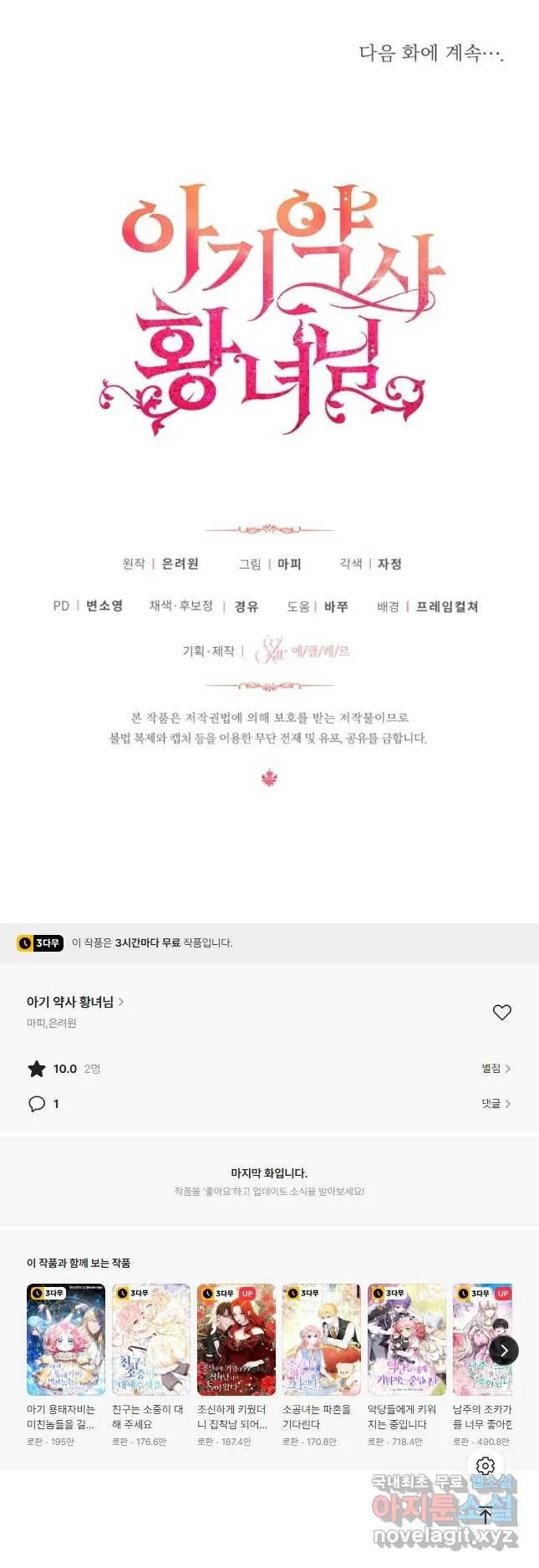Open the viewer settings gear

point(486,1465)
